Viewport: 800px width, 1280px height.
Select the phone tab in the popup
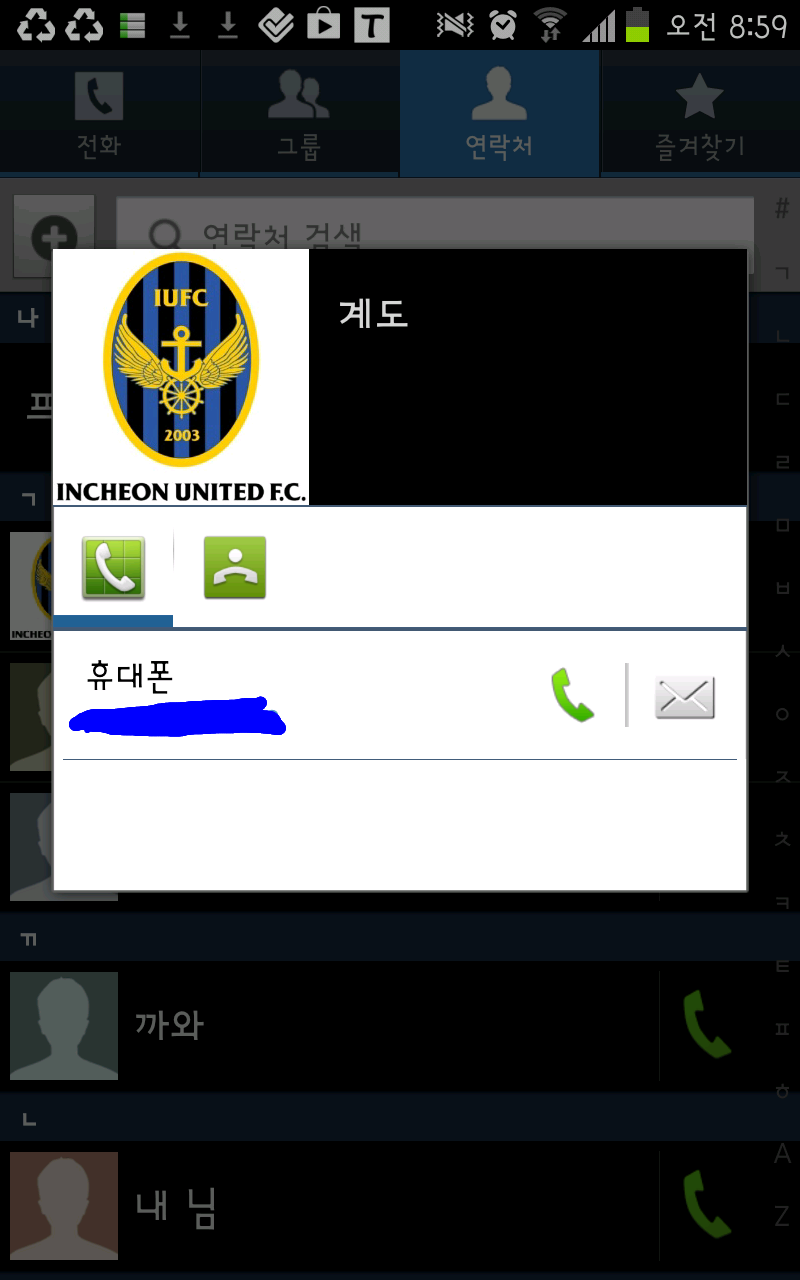(113, 568)
